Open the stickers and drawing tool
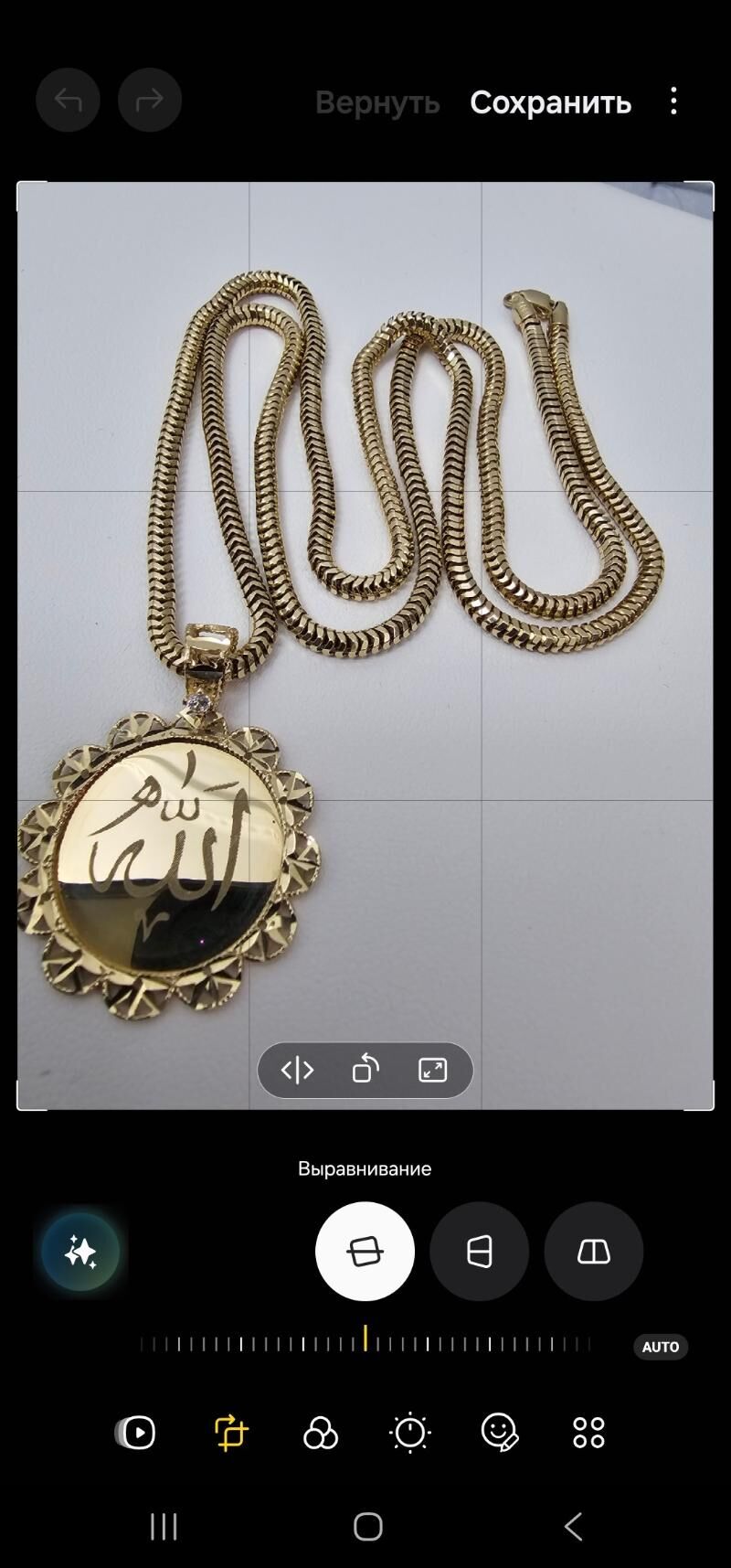The image size is (731, 1568). tap(499, 1432)
